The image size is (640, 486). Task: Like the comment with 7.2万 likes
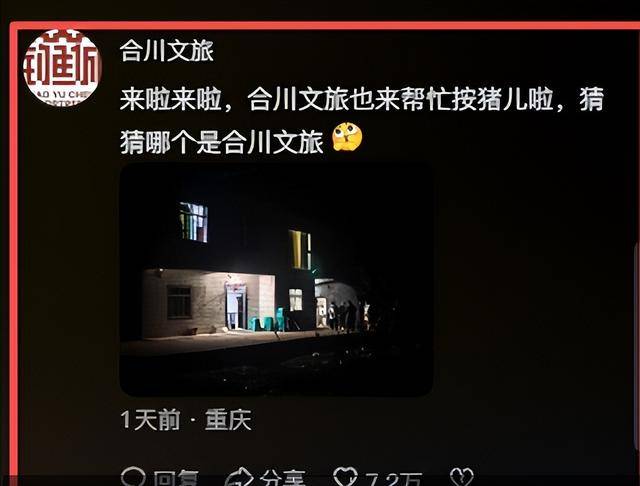(346, 478)
